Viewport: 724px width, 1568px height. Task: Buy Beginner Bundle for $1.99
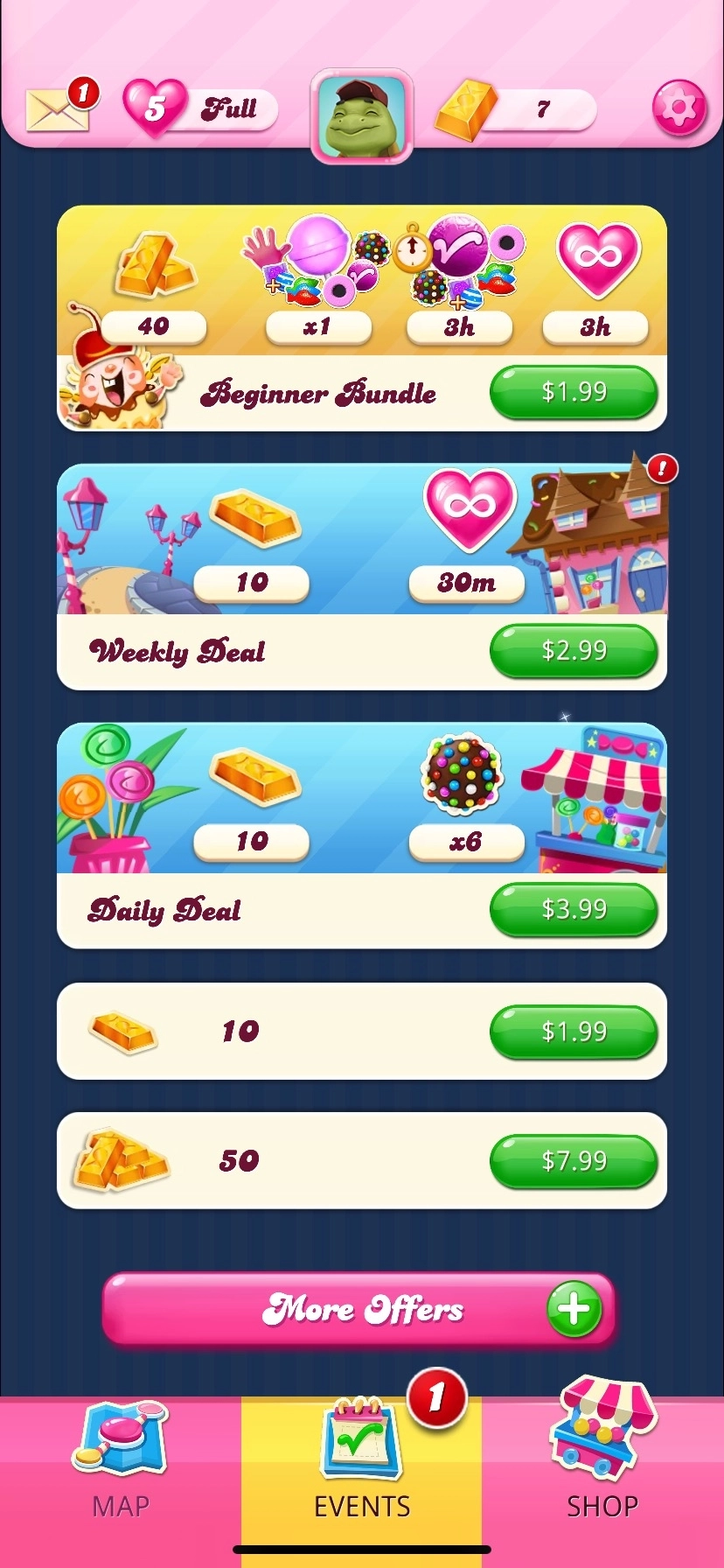coord(573,392)
